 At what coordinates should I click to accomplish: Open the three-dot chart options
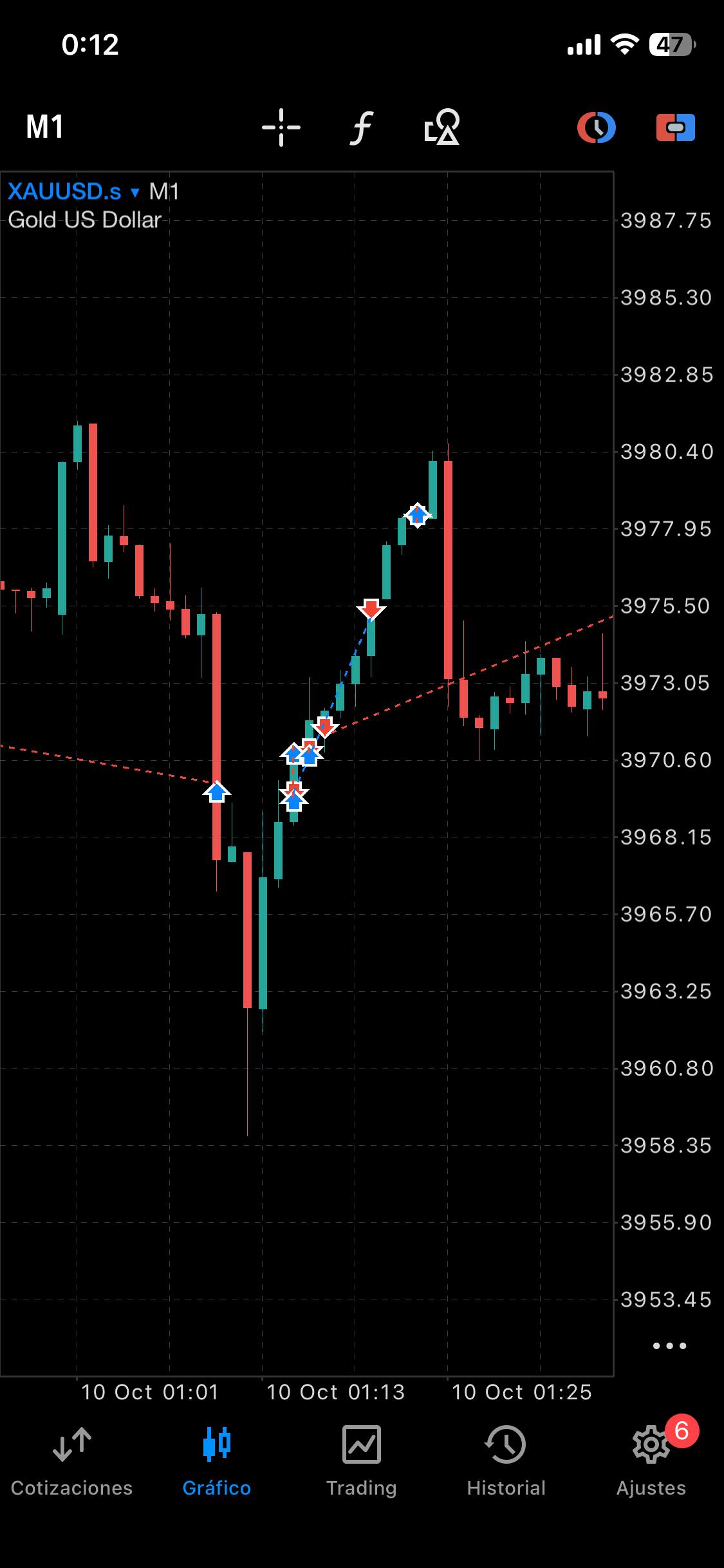pos(669,1346)
